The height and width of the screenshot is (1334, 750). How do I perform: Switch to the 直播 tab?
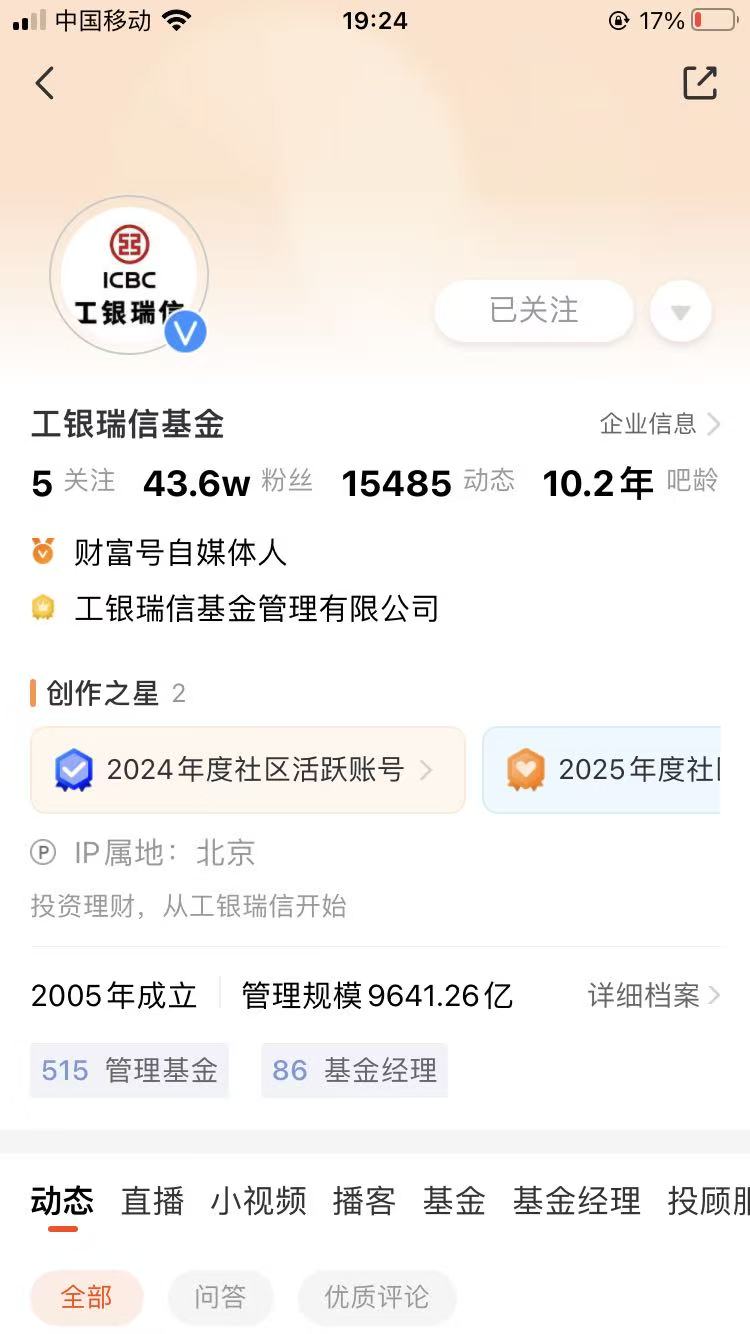[152, 1200]
